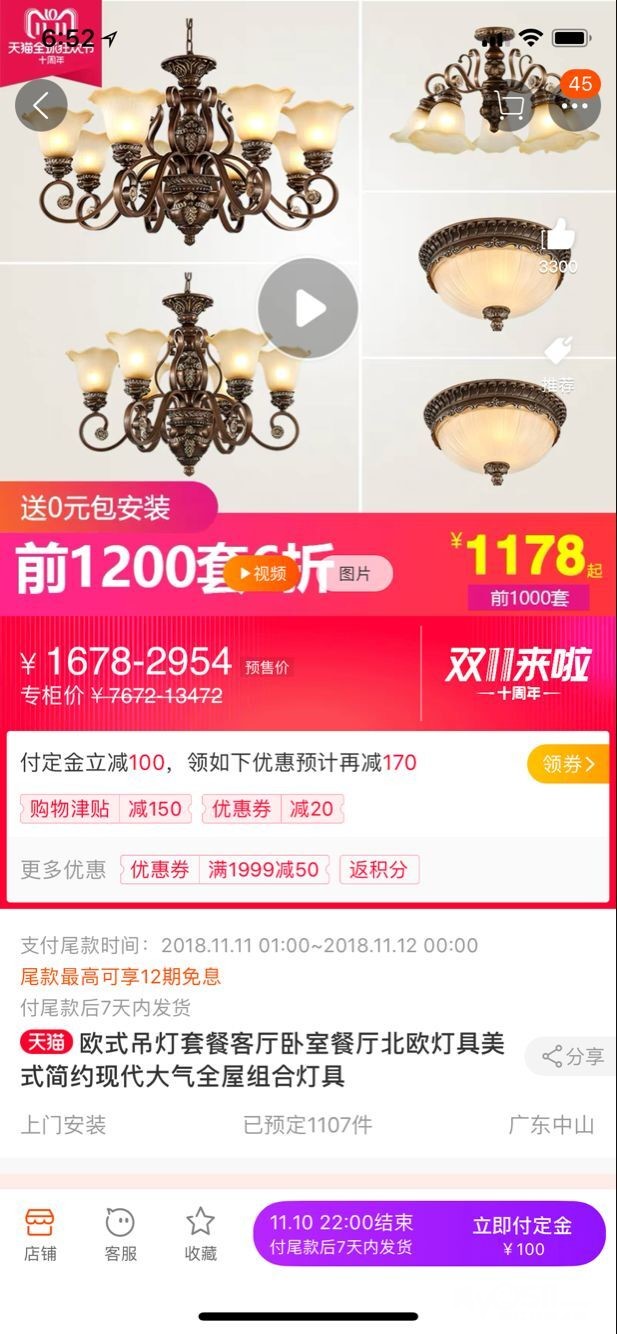Play the product video

pyautogui.click(x=308, y=308)
